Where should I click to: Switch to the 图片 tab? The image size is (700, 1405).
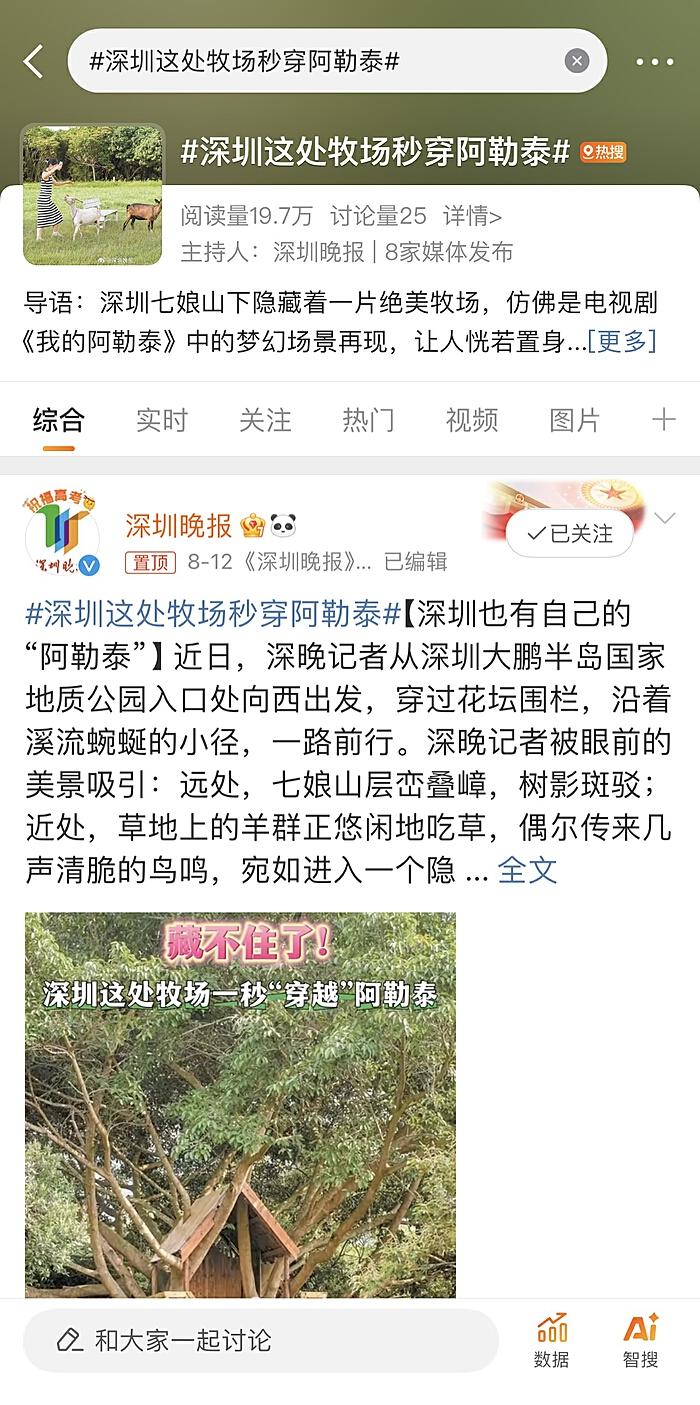(575, 420)
